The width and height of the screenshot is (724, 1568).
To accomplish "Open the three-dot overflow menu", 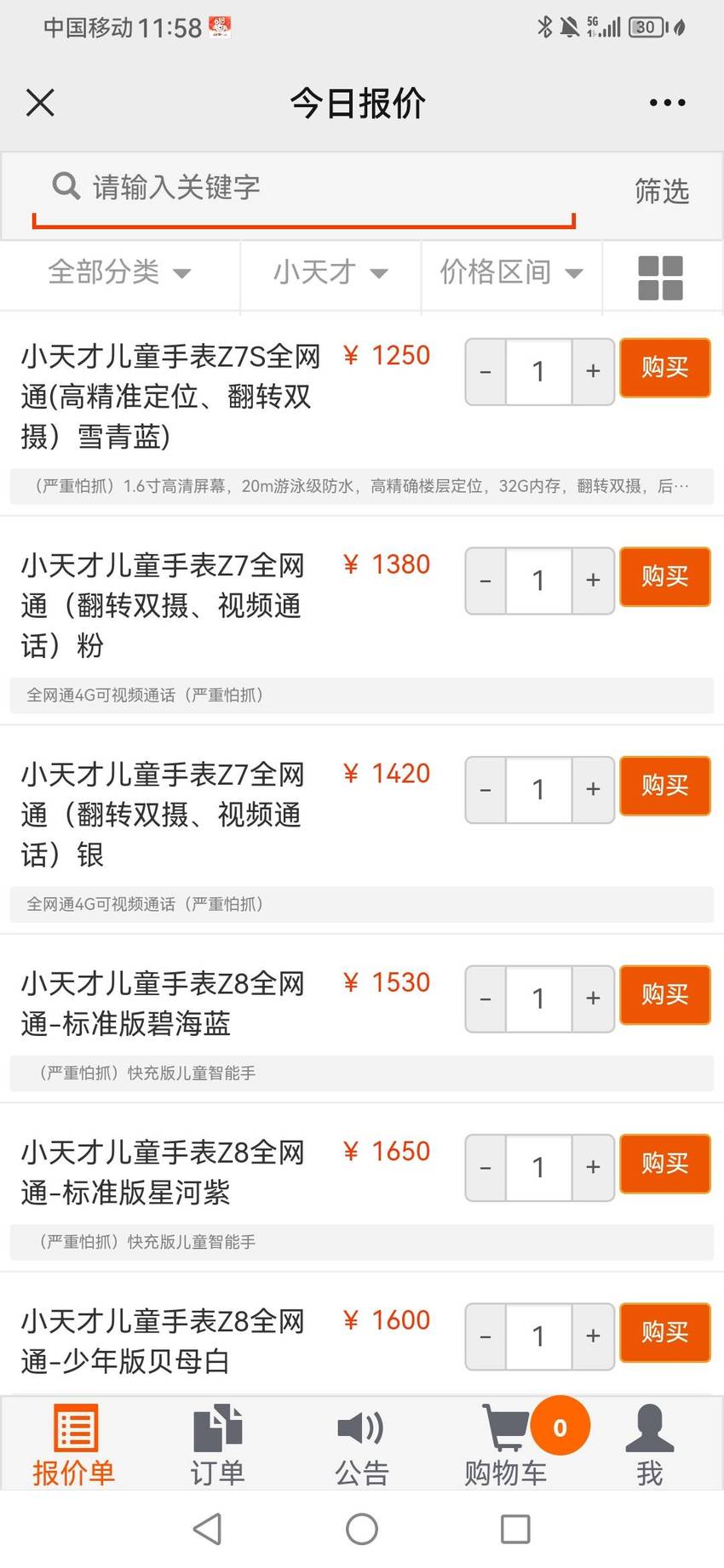I will click(667, 102).
